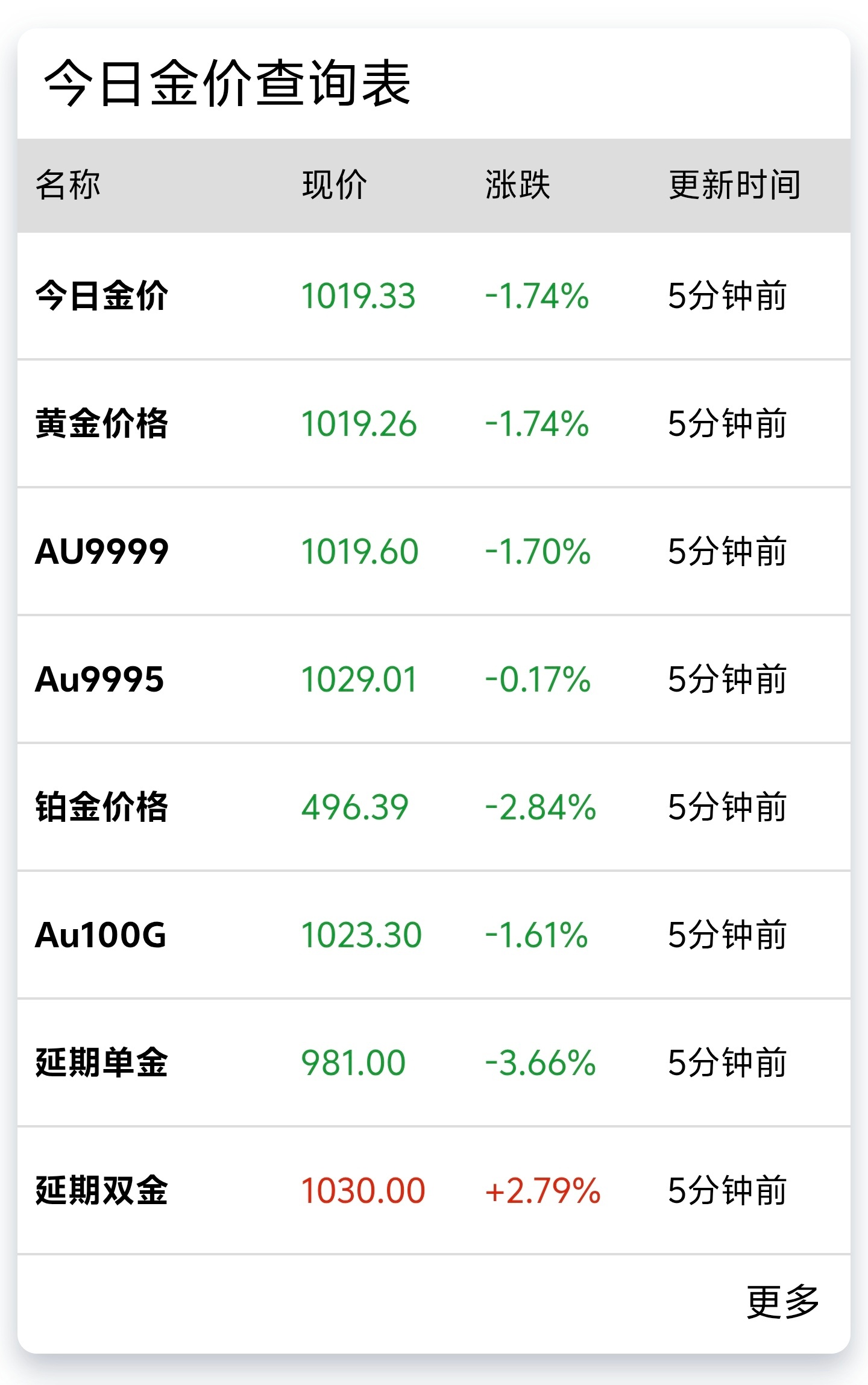Click the current price 1019.33
Image resolution: width=868 pixels, height=1385 pixels.
coord(359,294)
